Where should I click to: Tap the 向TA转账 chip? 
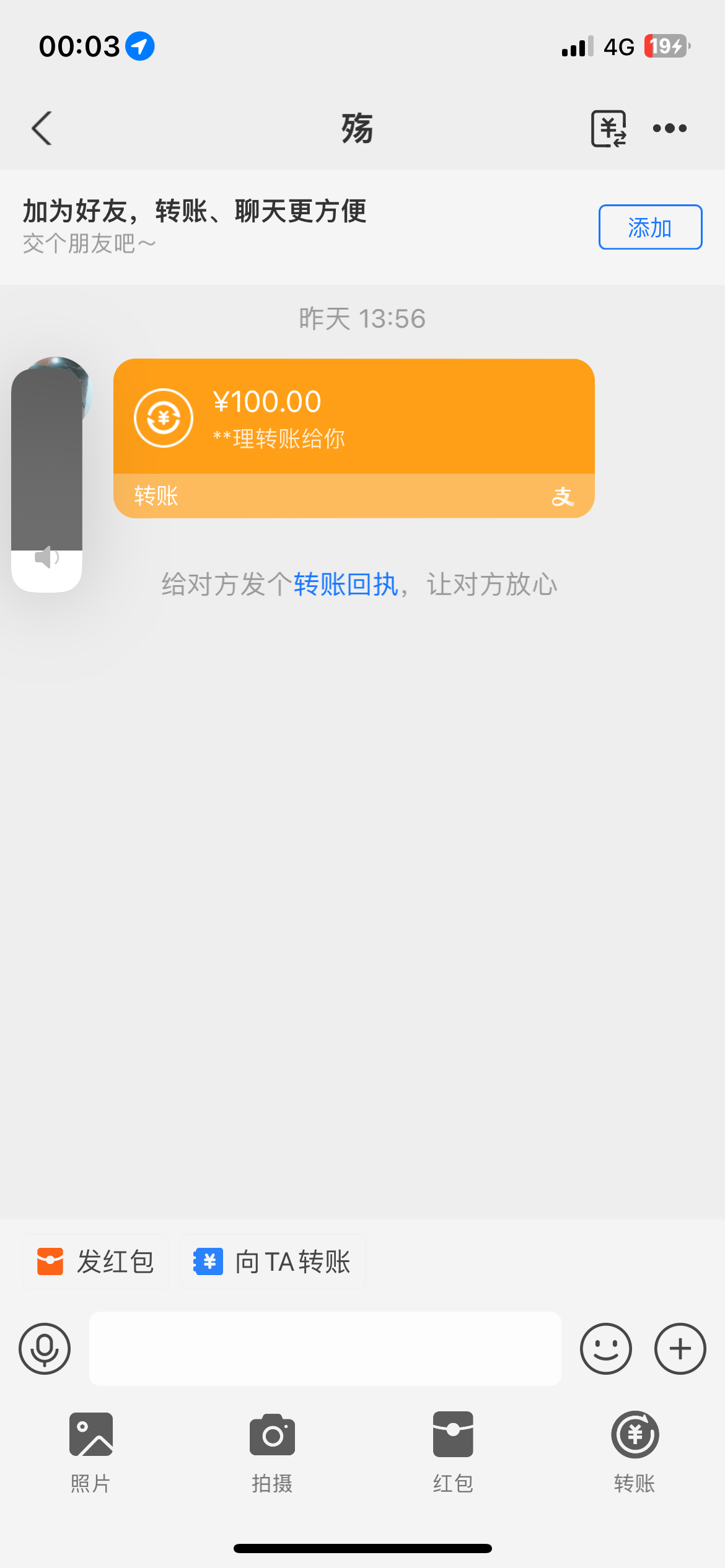click(x=273, y=1261)
